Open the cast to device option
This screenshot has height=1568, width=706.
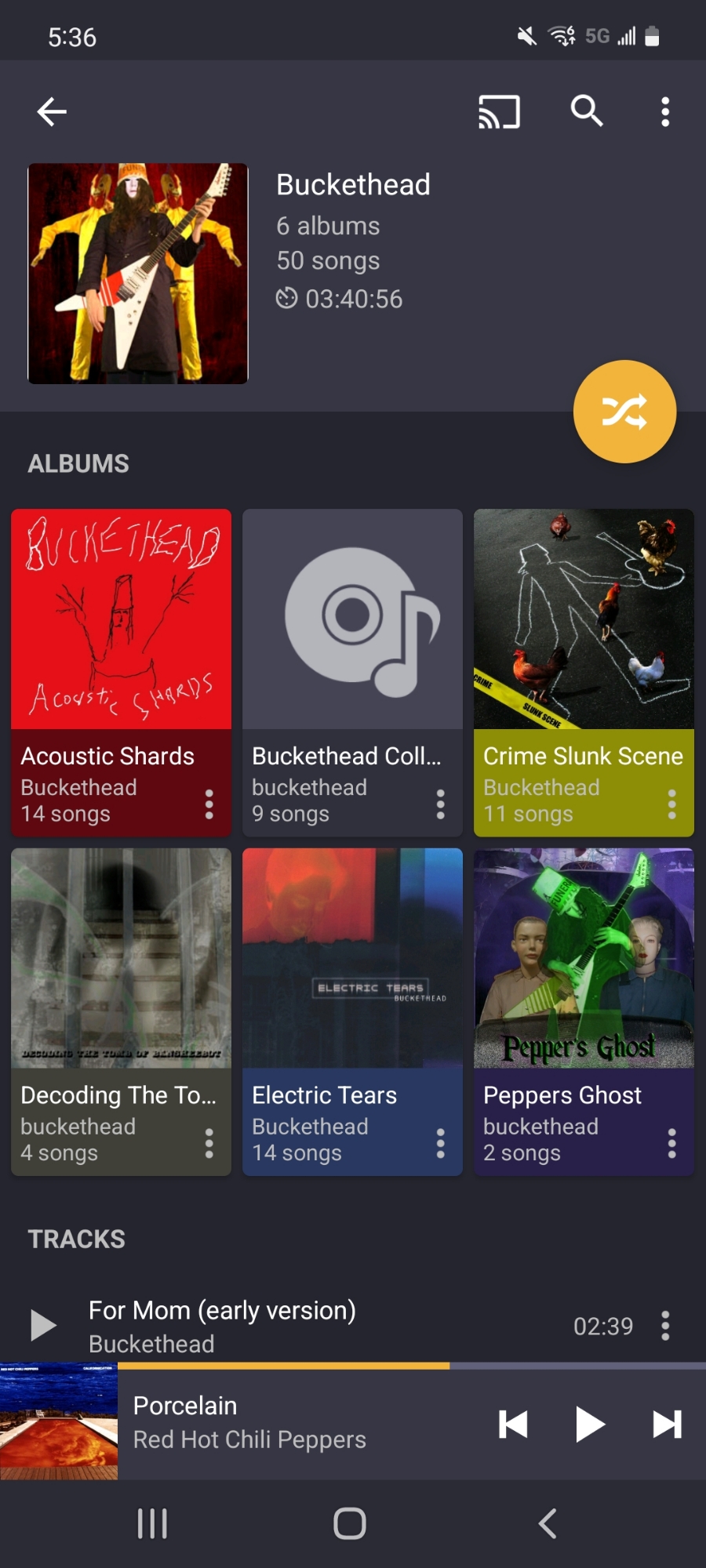[x=499, y=112]
